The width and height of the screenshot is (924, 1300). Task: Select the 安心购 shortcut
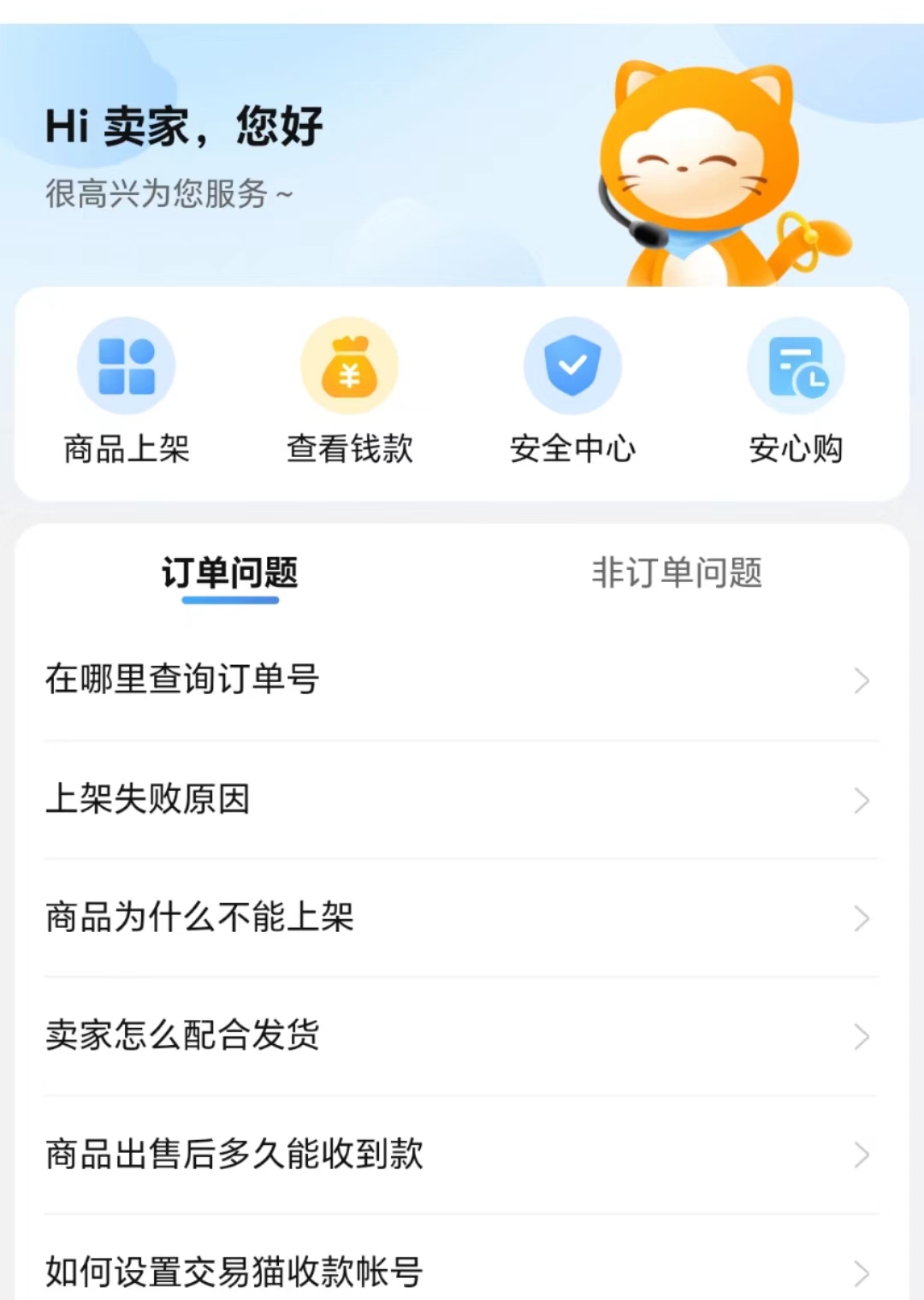pyautogui.click(x=796, y=391)
